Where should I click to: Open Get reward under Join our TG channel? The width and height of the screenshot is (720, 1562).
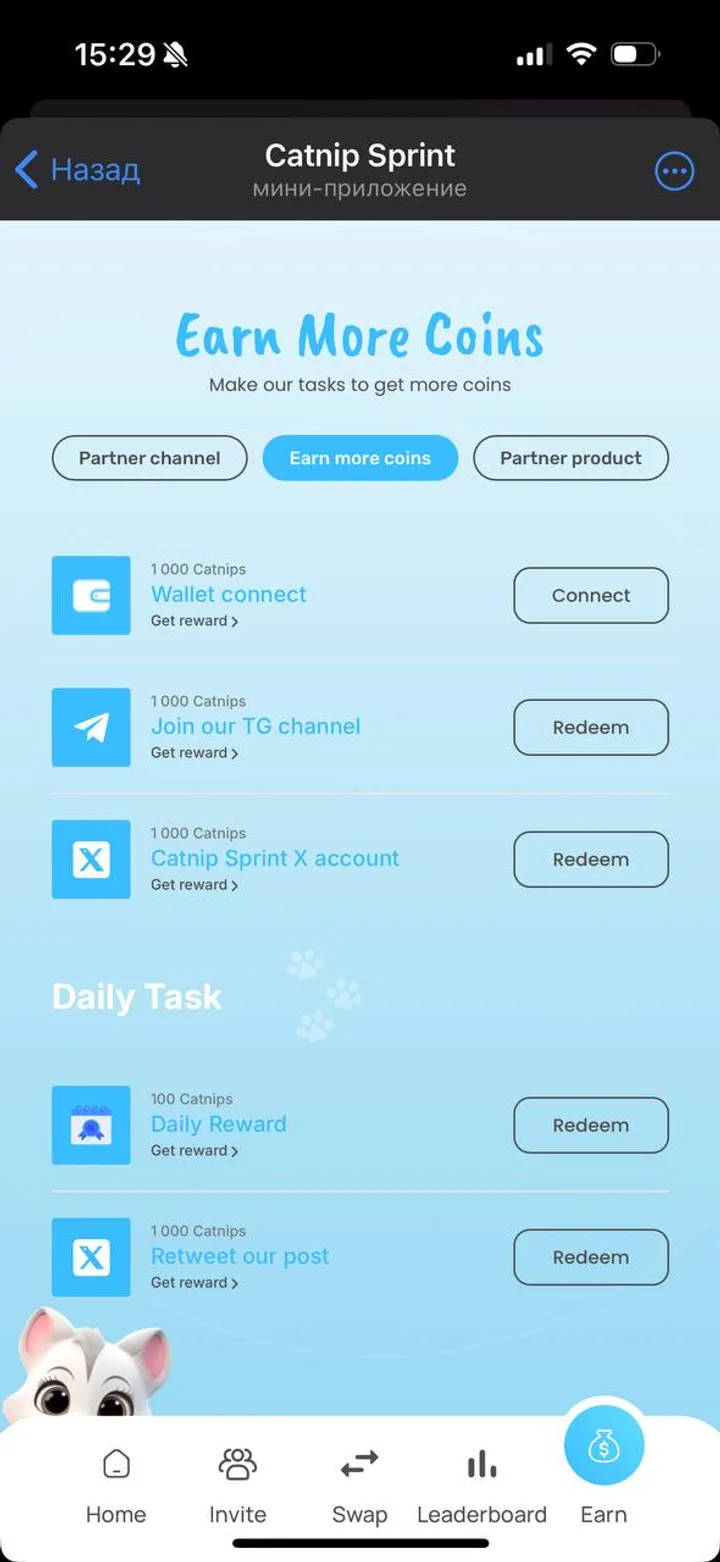194,753
